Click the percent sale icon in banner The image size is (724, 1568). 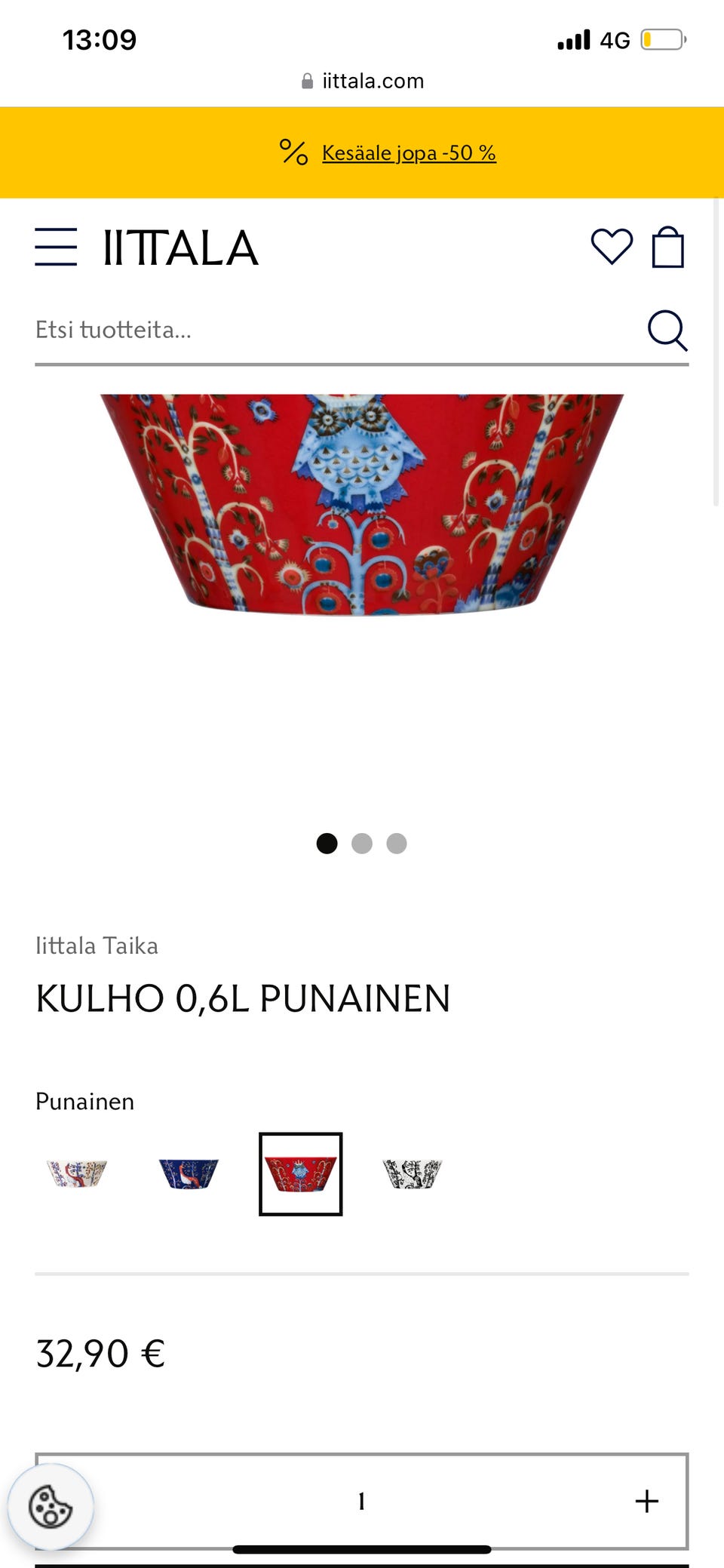(x=294, y=152)
